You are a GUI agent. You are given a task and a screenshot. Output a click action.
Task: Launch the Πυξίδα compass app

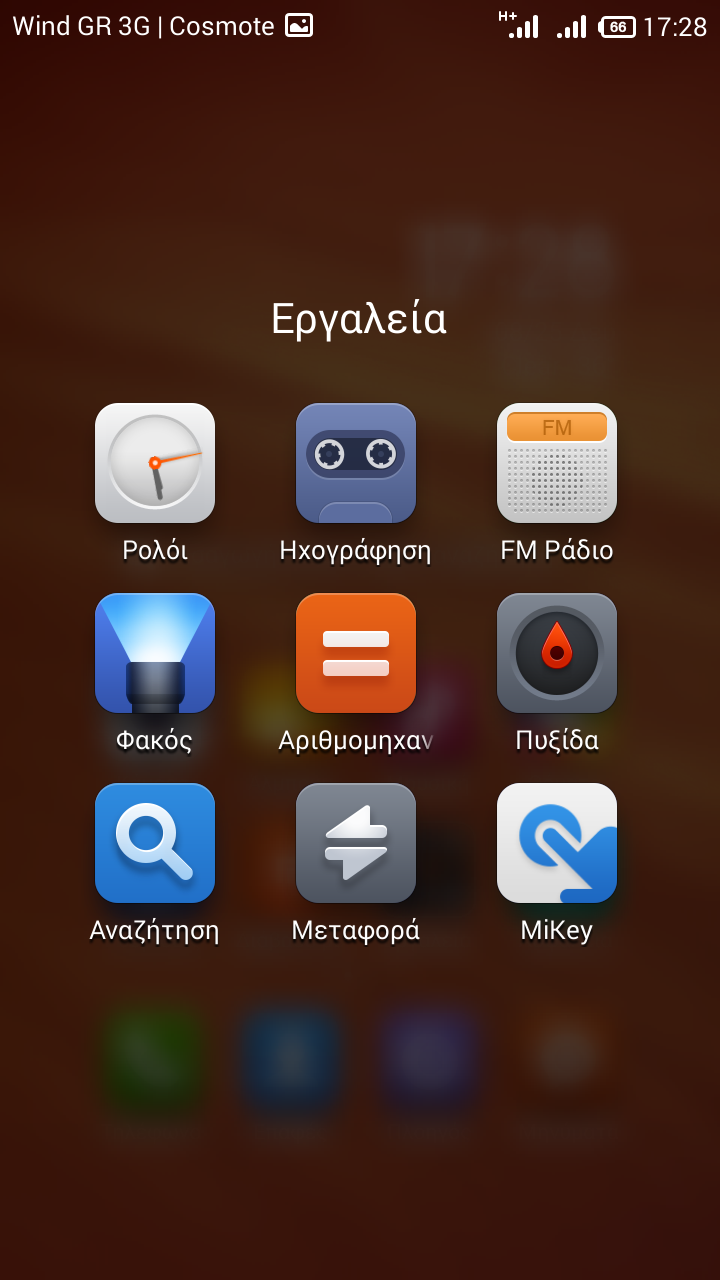pyautogui.click(x=557, y=653)
